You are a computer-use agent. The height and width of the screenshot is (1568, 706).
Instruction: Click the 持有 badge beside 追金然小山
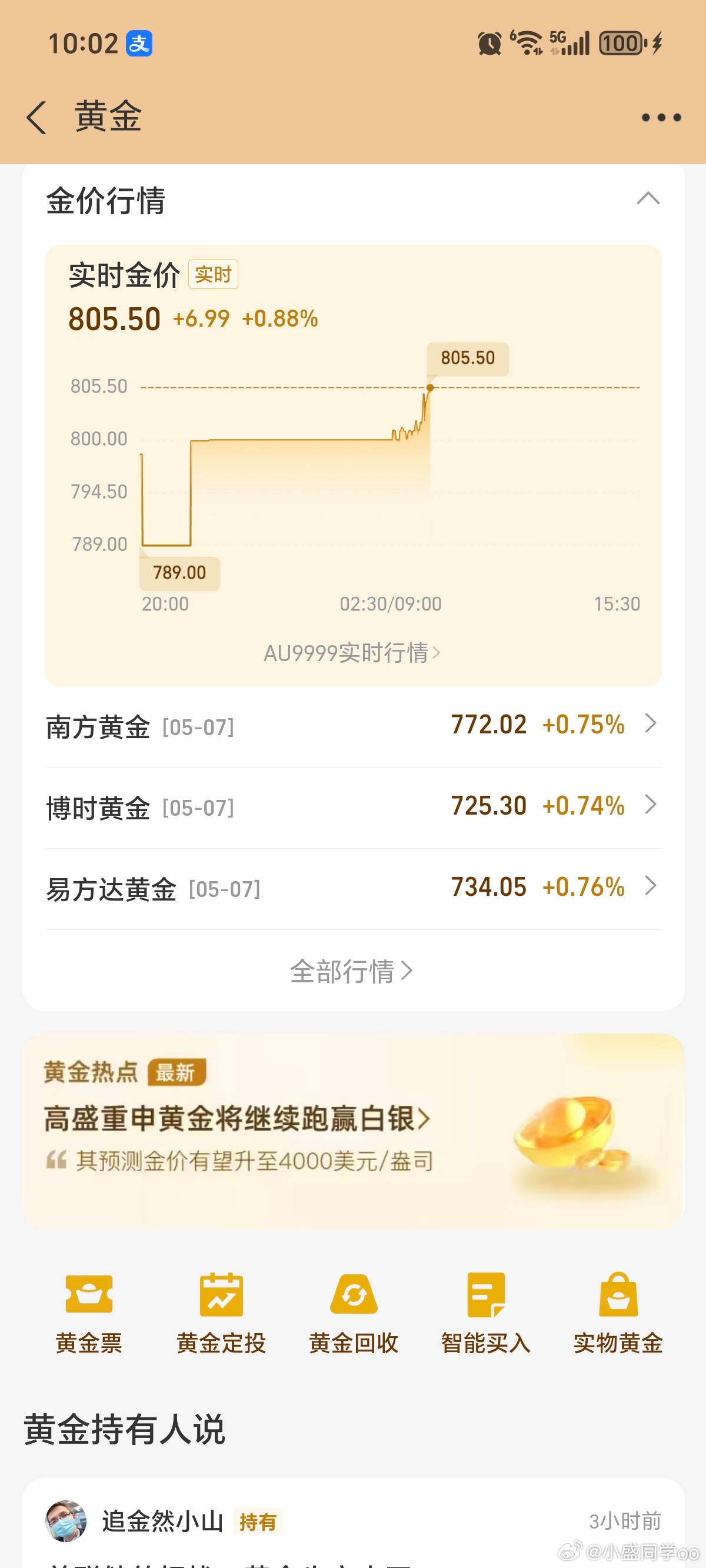(258, 1522)
